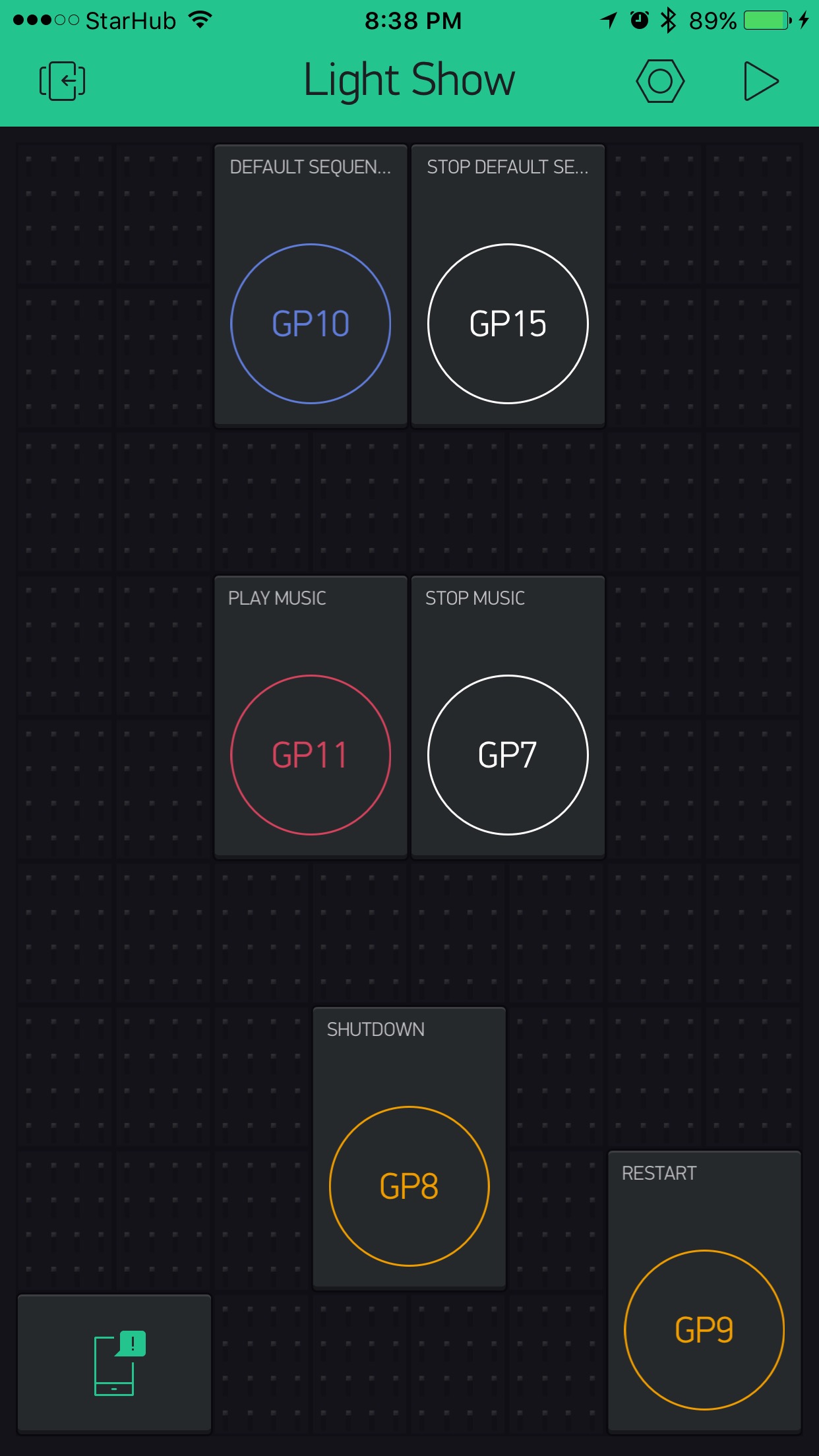819x1456 pixels.
Task: Tap the GP10 Default Sequence button
Action: (x=311, y=324)
